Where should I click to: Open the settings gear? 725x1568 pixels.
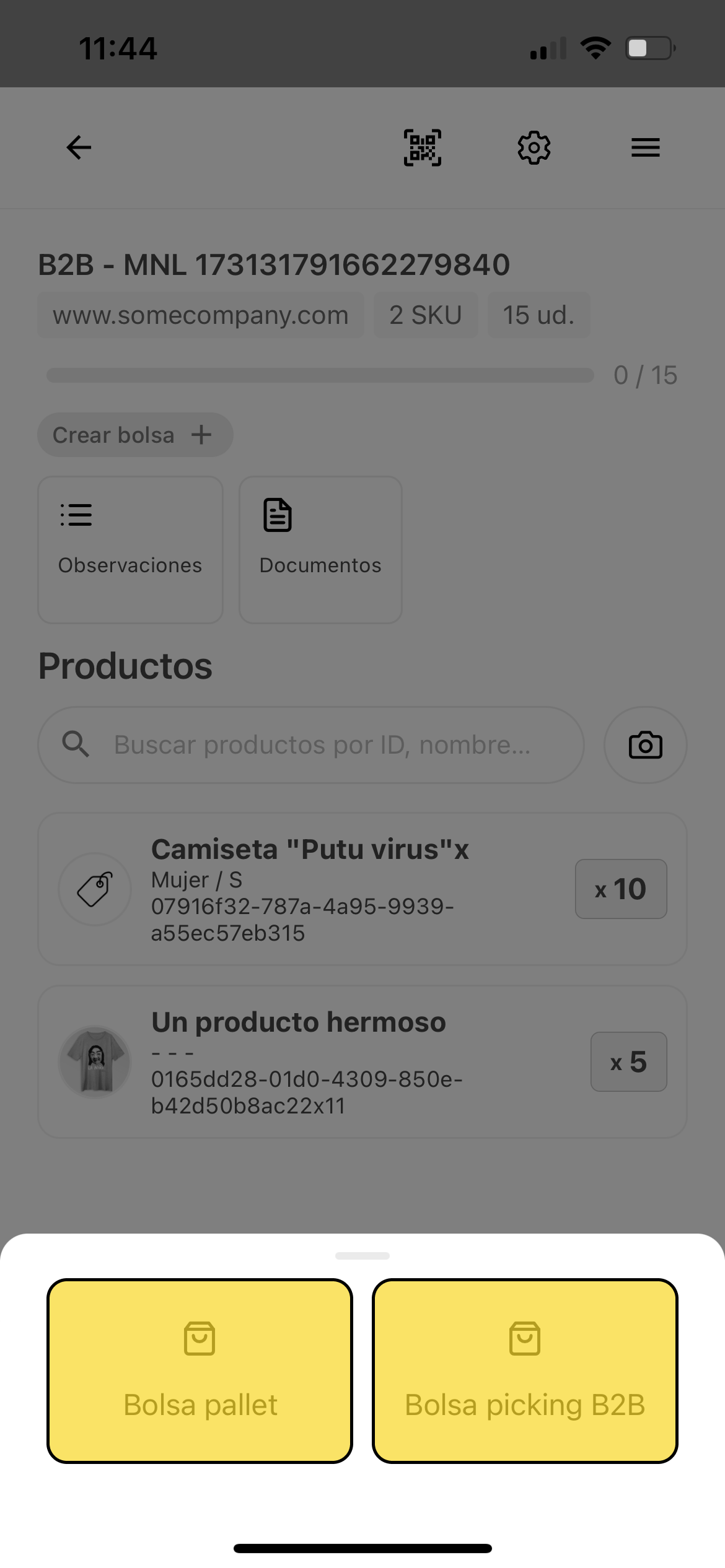(x=534, y=147)
